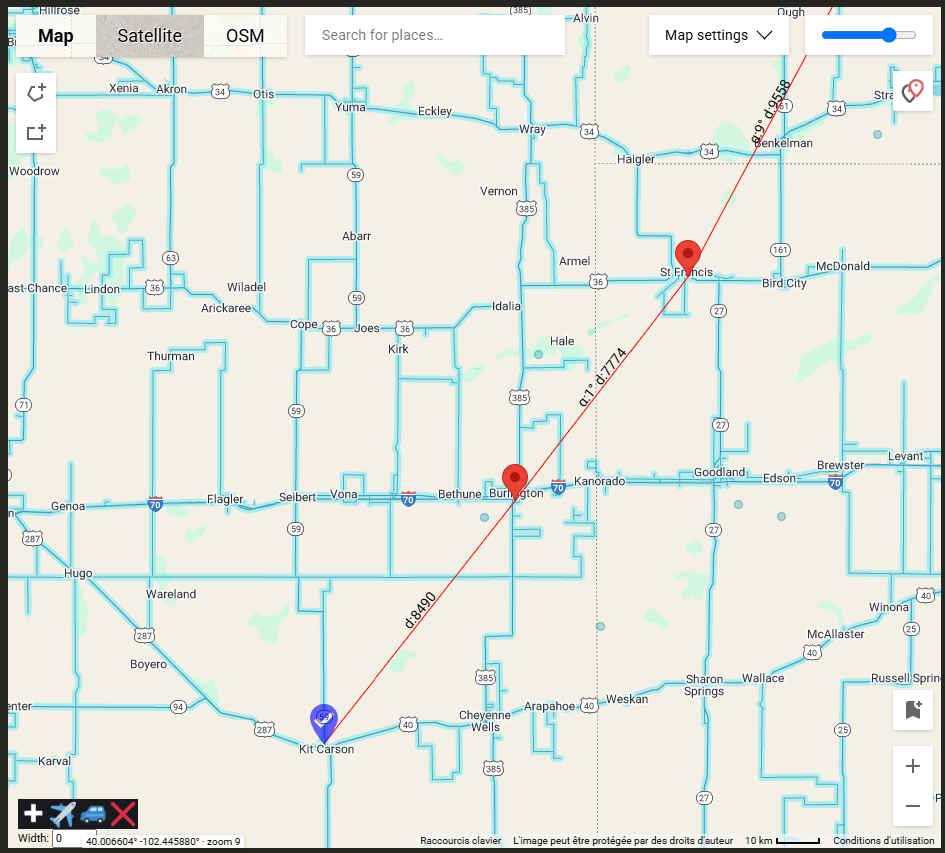This screenshot has width=945, height=853.
Task: Tap the red X delete icon
Action: pos(123,814)
